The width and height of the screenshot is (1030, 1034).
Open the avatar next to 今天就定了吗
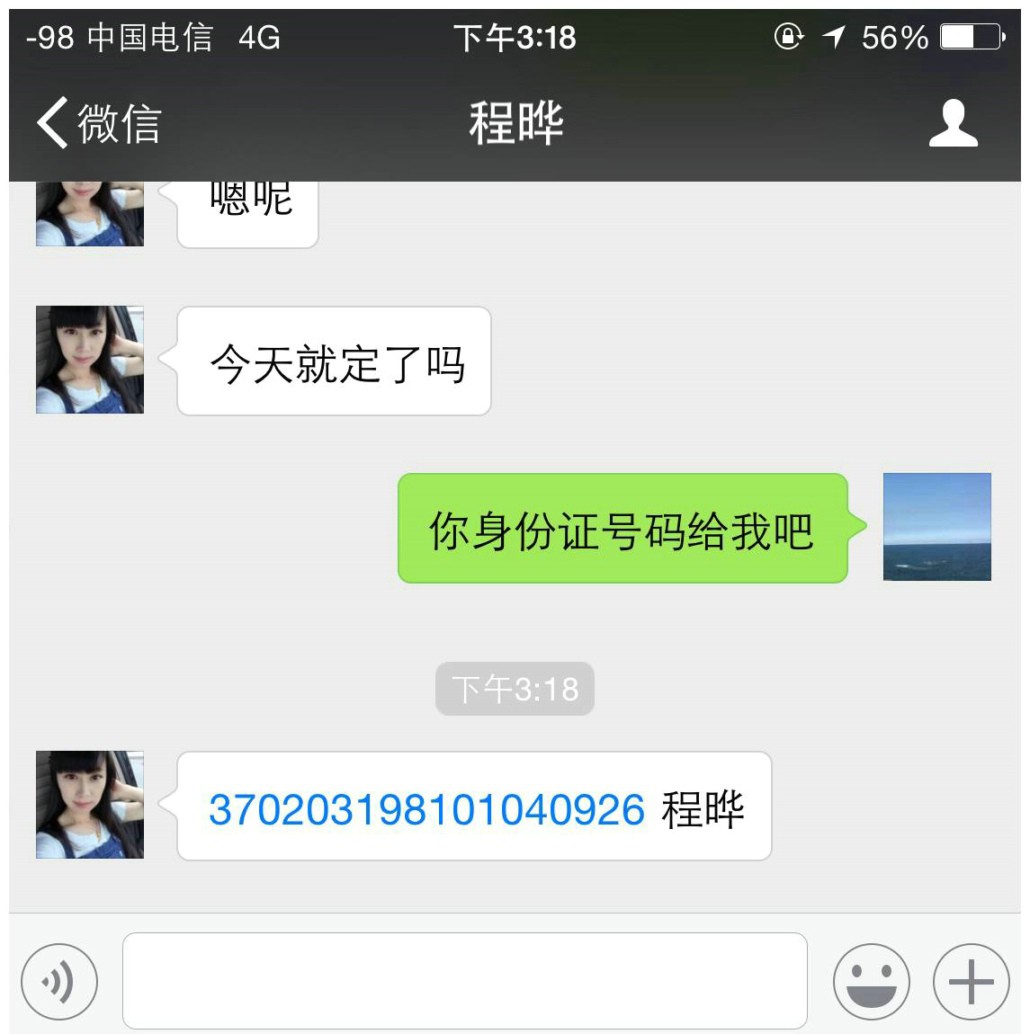[90, 360]
